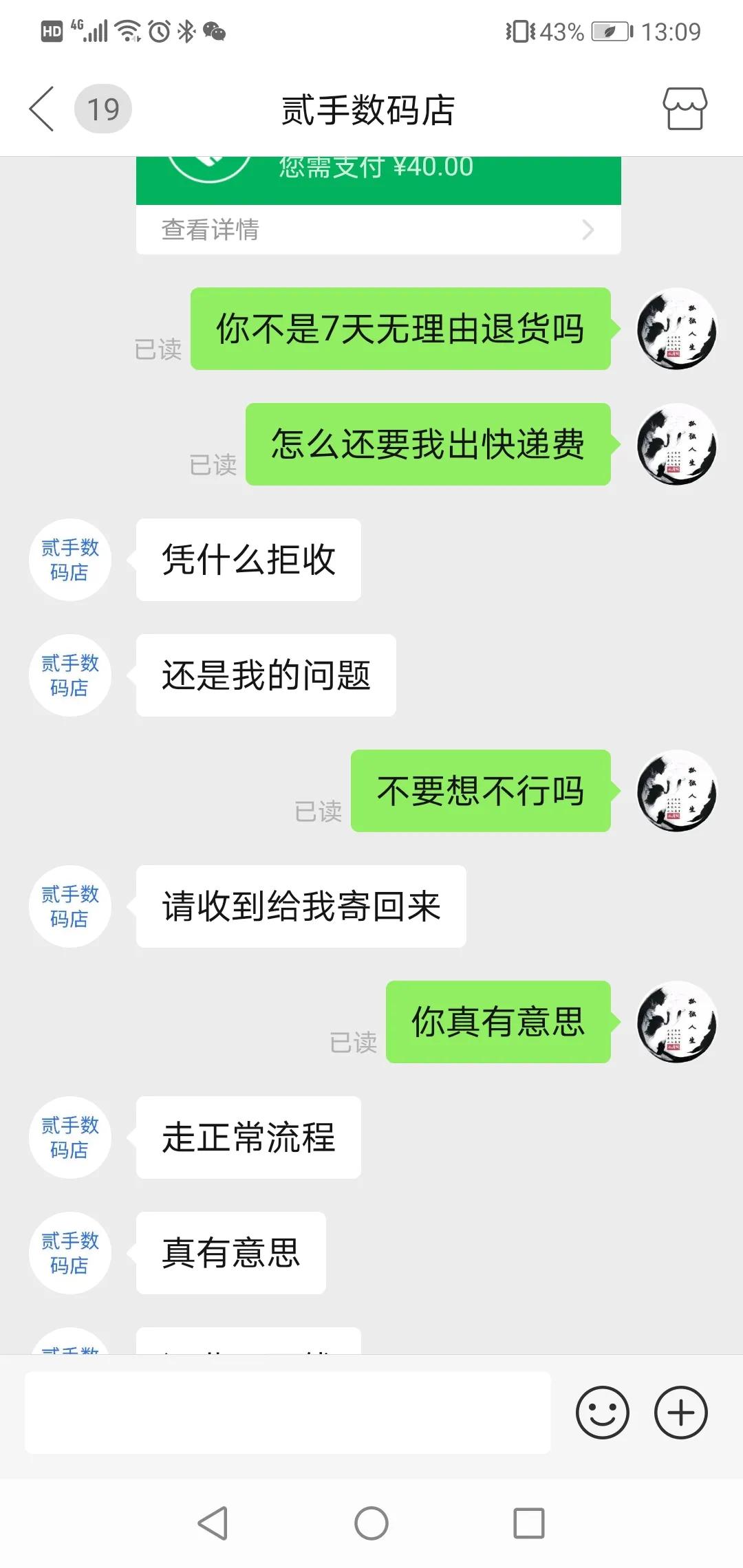Open the recent apps square button

[529, 1523]
